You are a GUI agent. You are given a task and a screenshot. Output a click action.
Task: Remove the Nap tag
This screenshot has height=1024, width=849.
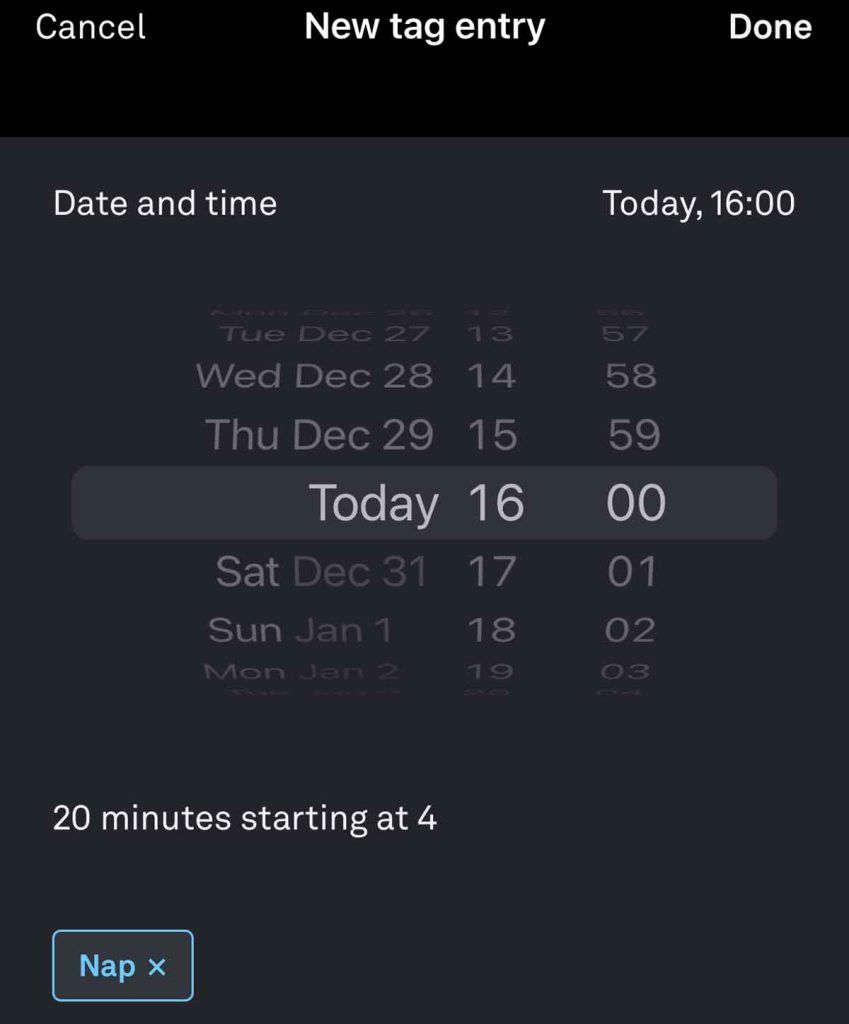tap(156, 967)
